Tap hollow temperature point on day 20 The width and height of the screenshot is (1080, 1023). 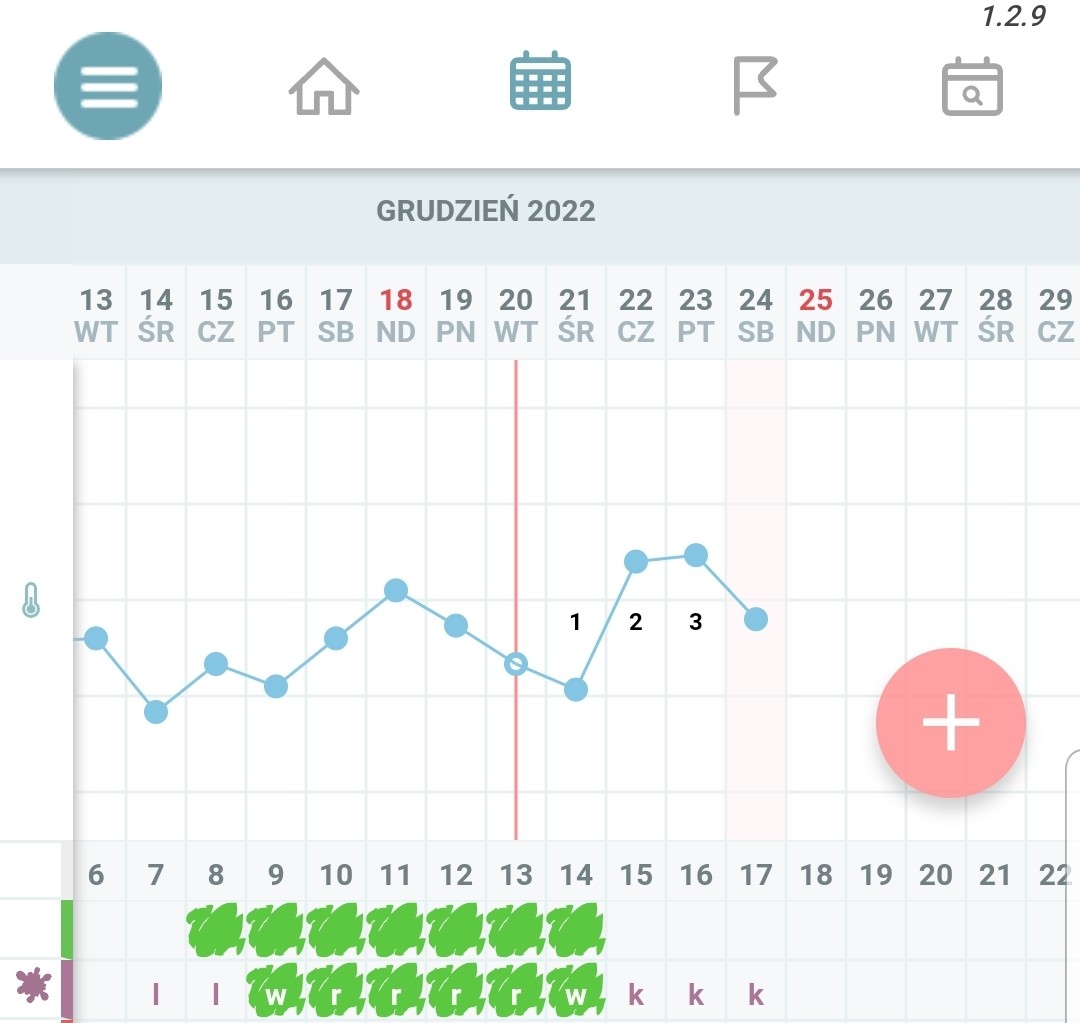(516, 663)
